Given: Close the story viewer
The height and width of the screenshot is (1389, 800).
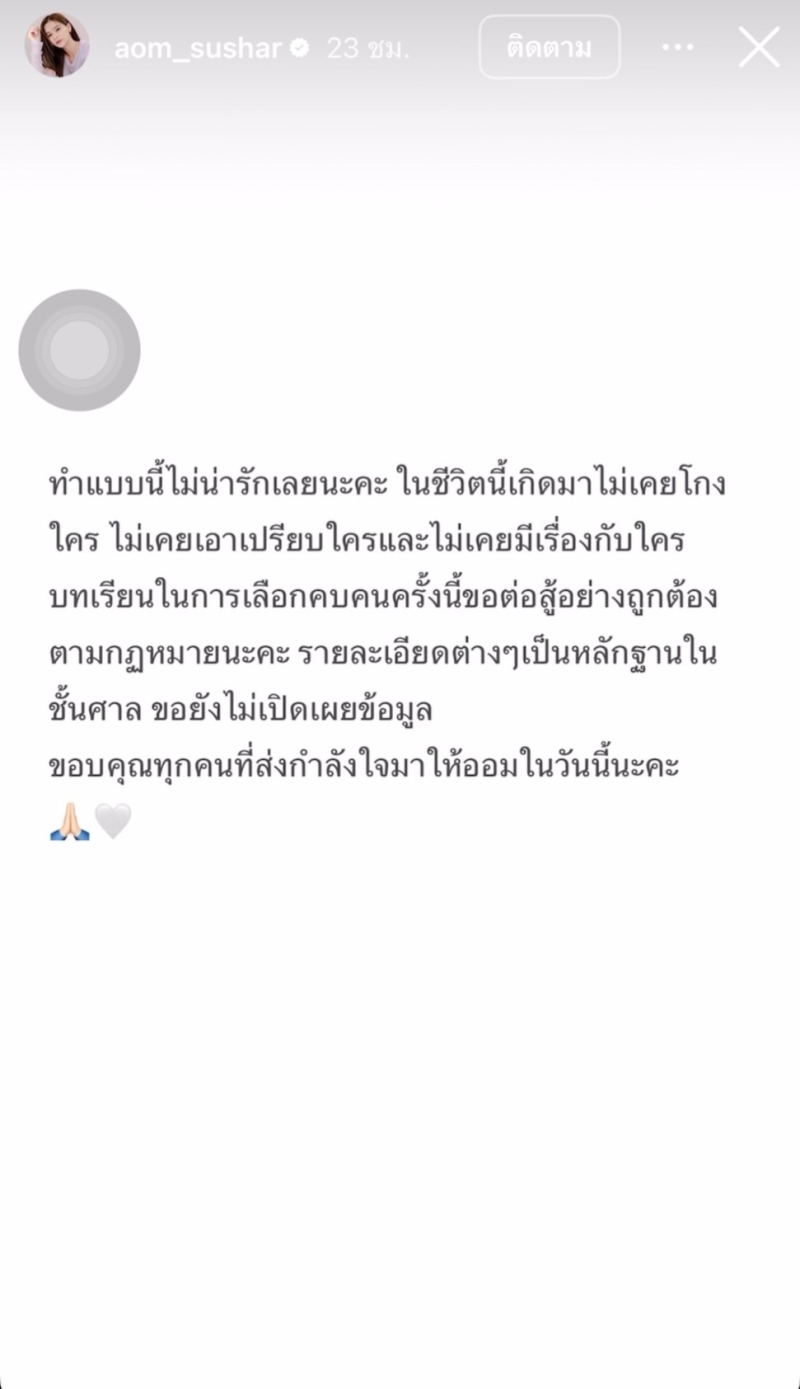Looking at the screenshot, I should [x=759, y=47].
